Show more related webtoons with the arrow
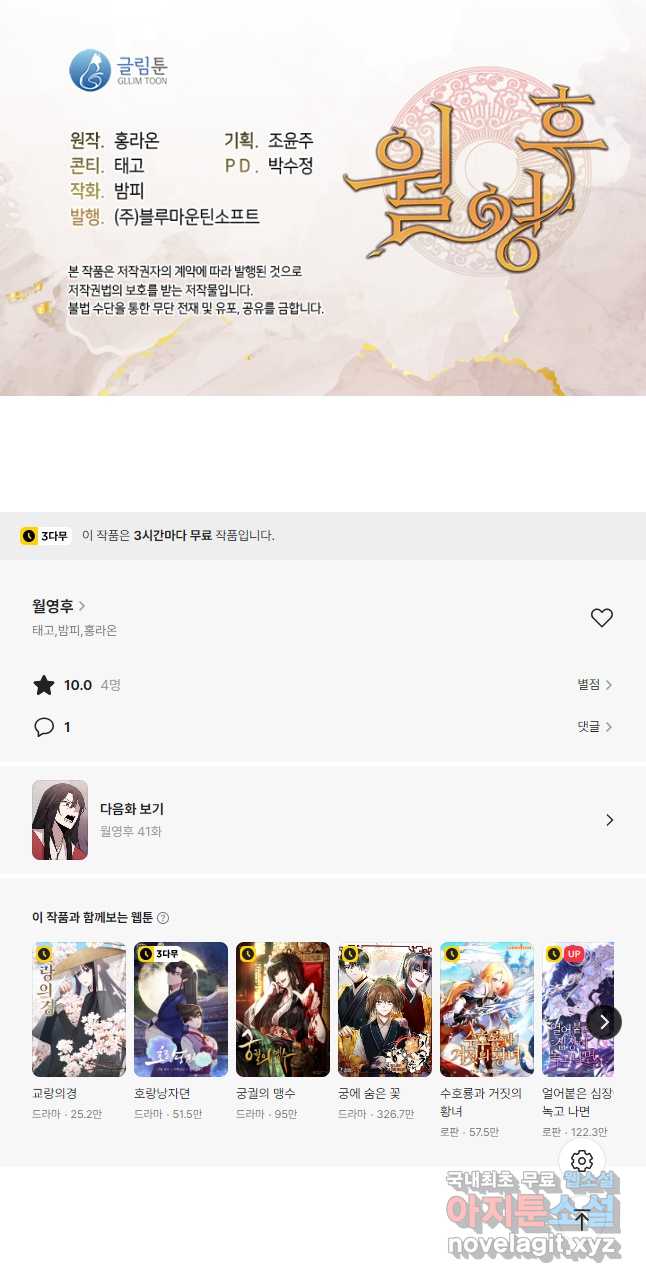The height and width of the screenshot is (1283, 646). pos(604,1022)
